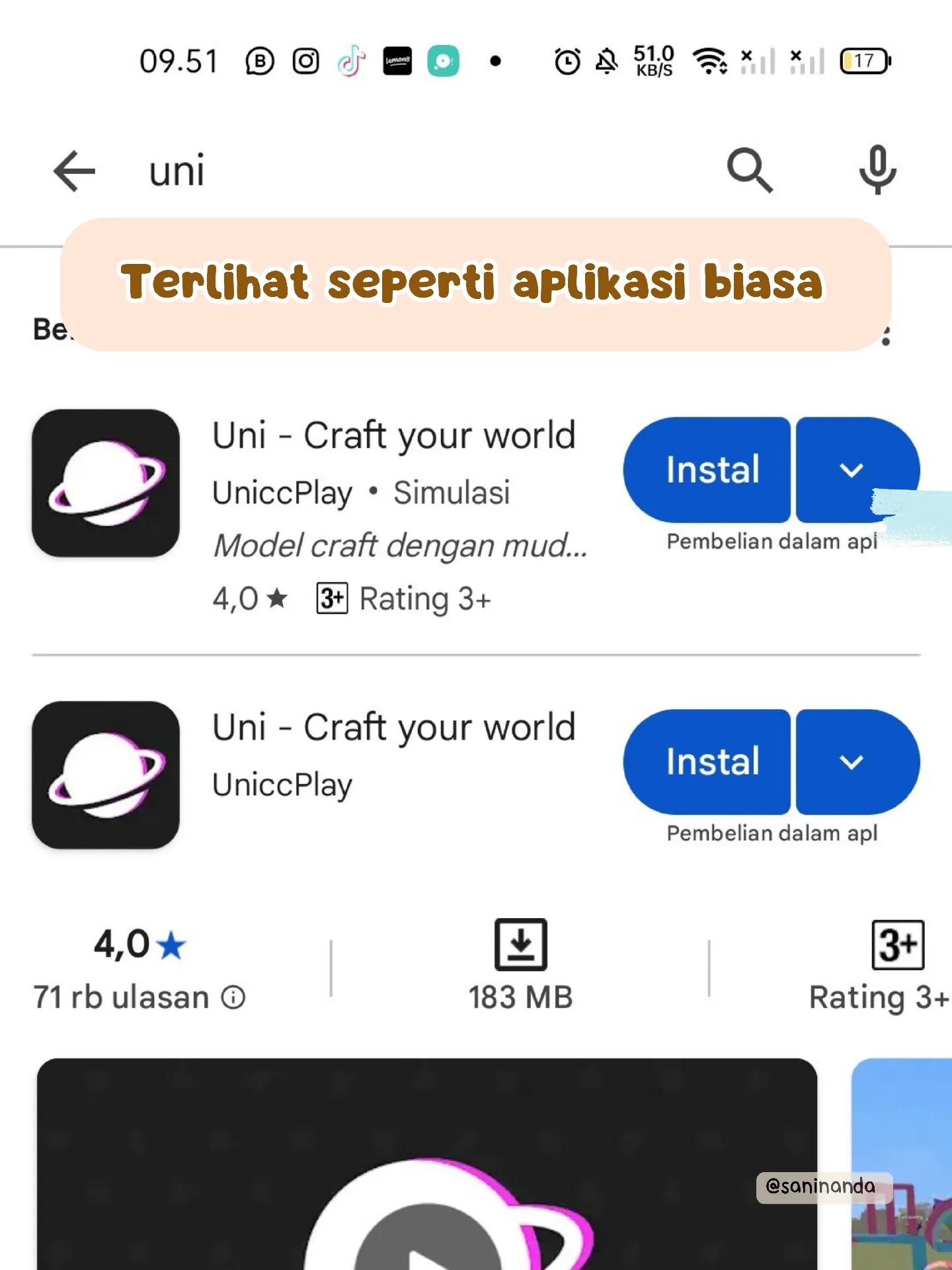This screenshot has height=1270, width=952.
Task: Open the first Uni - Craft your world result
Action: pyautogui.click(x=394, y=436)
